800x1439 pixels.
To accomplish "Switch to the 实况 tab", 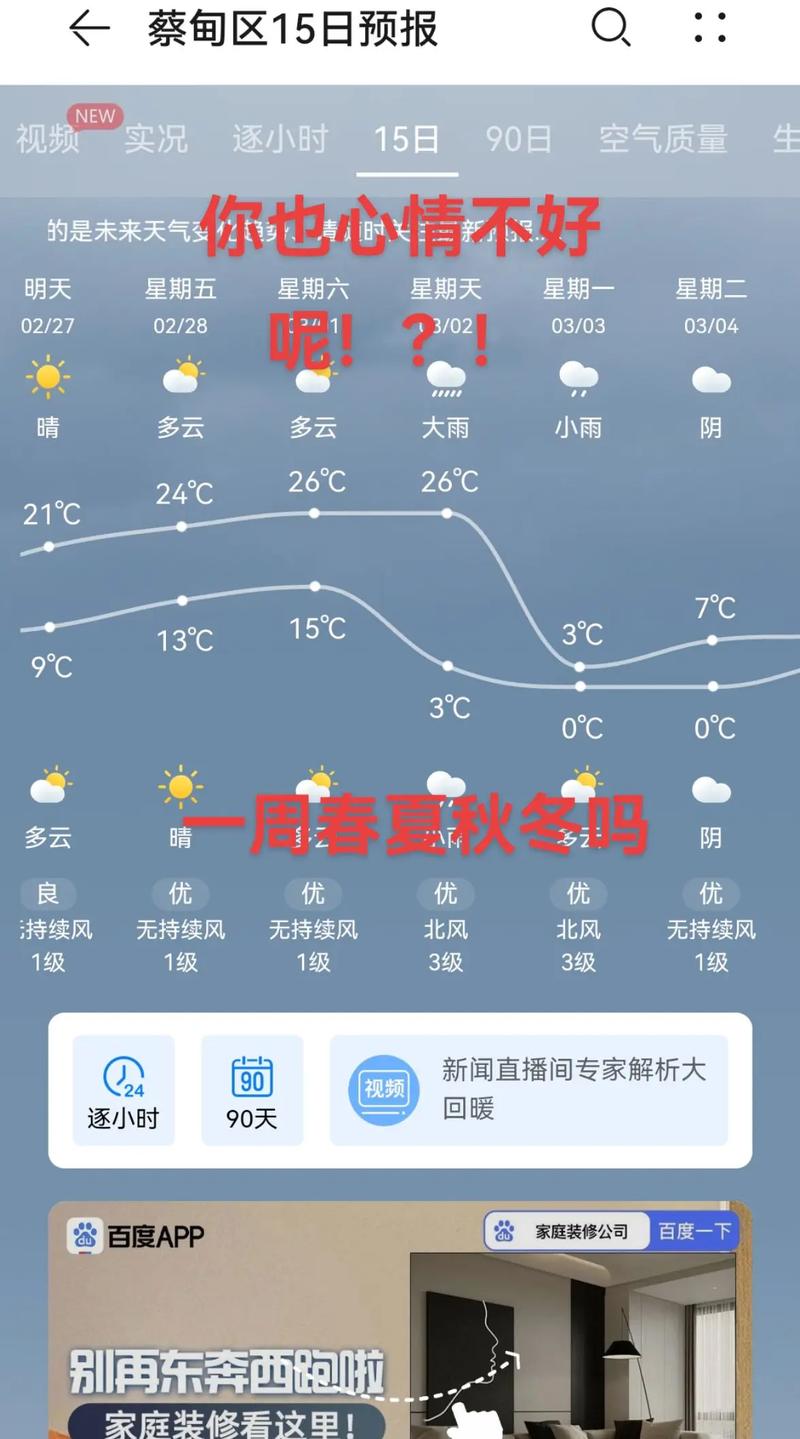I will point(155,139).
